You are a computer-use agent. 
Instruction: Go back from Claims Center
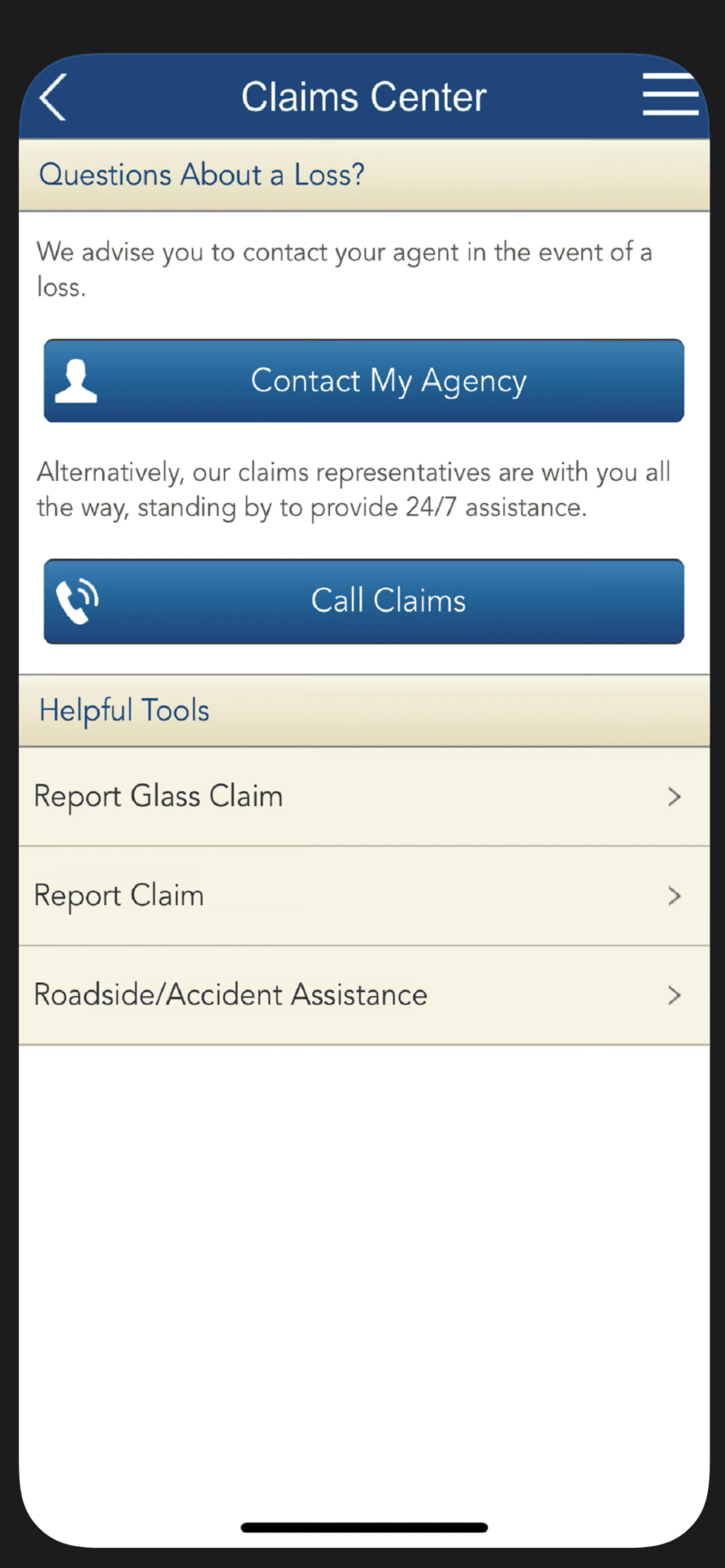53,97
